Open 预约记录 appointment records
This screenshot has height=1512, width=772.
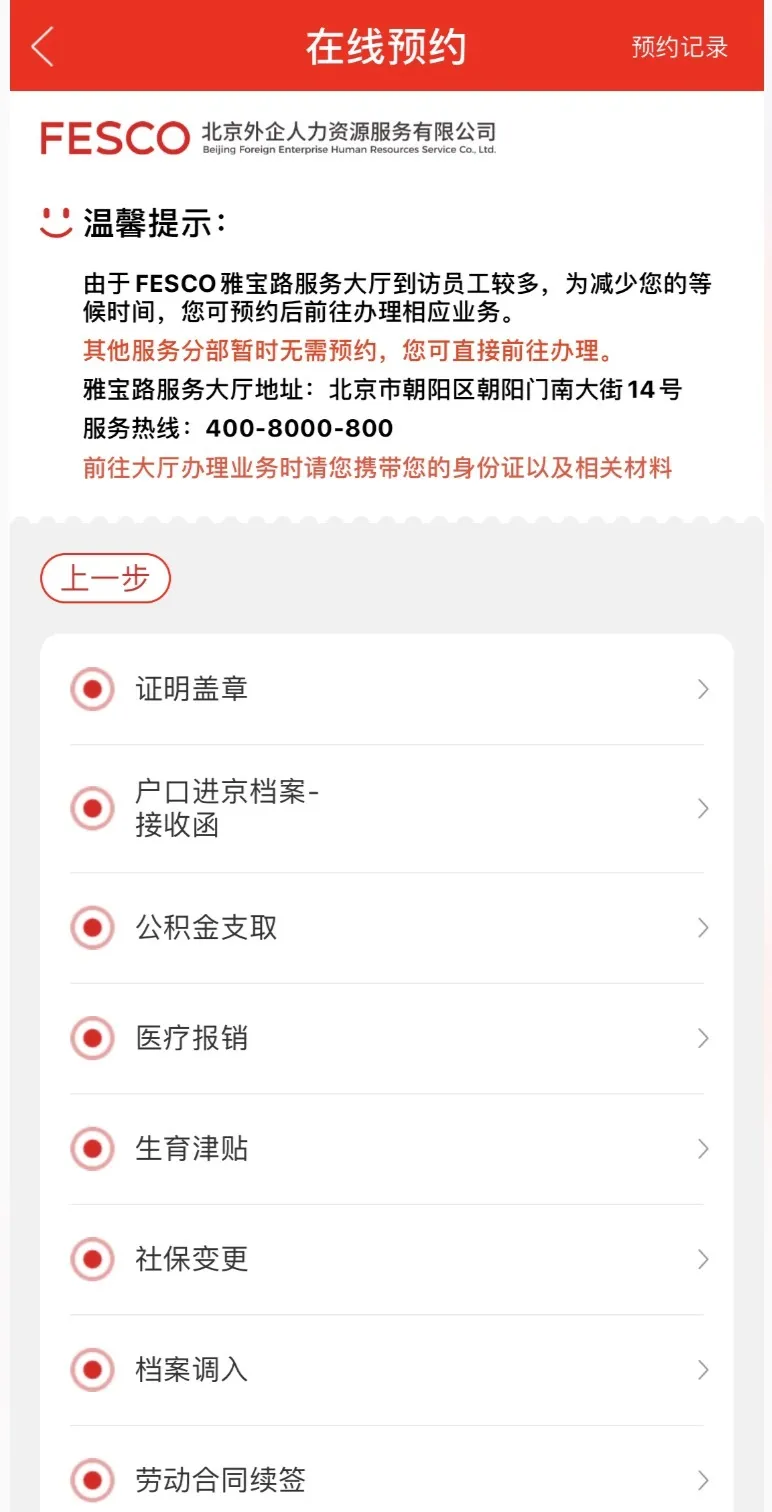680,47
